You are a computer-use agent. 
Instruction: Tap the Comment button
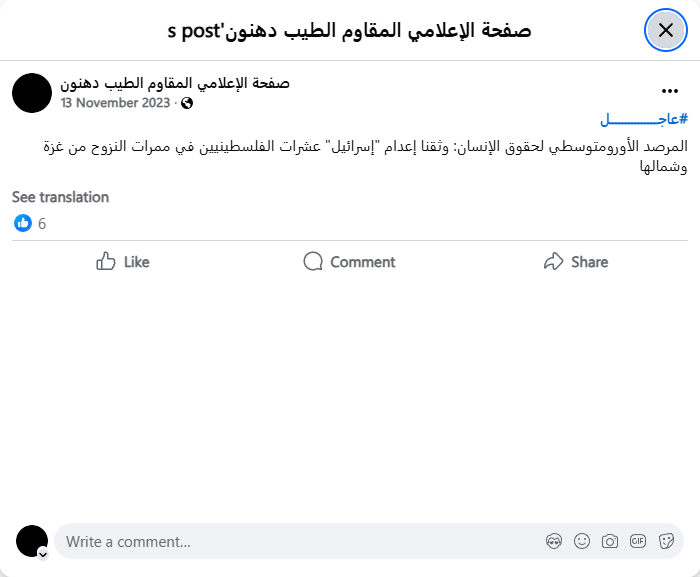coord(349,262)
